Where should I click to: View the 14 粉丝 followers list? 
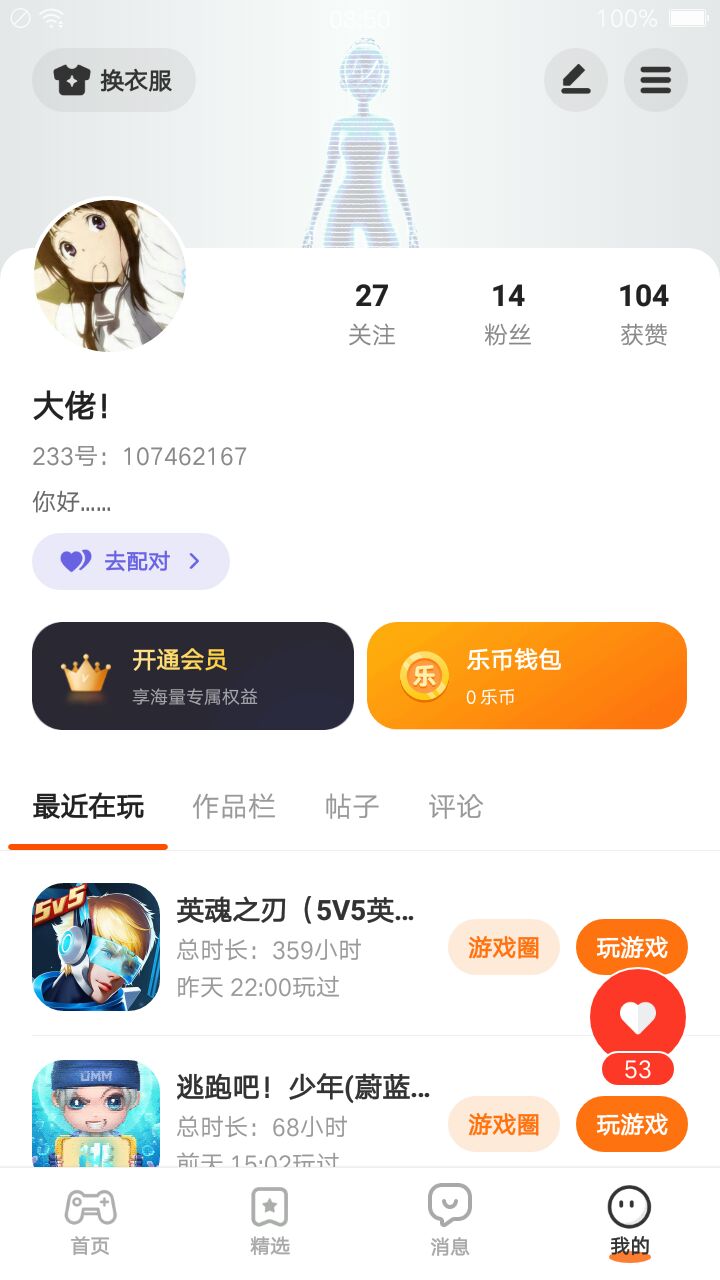coord(507,313)
